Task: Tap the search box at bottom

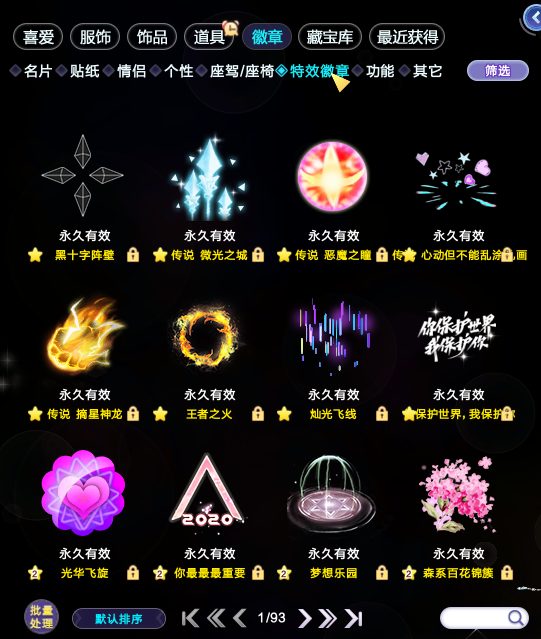Action: pos(484,618)
